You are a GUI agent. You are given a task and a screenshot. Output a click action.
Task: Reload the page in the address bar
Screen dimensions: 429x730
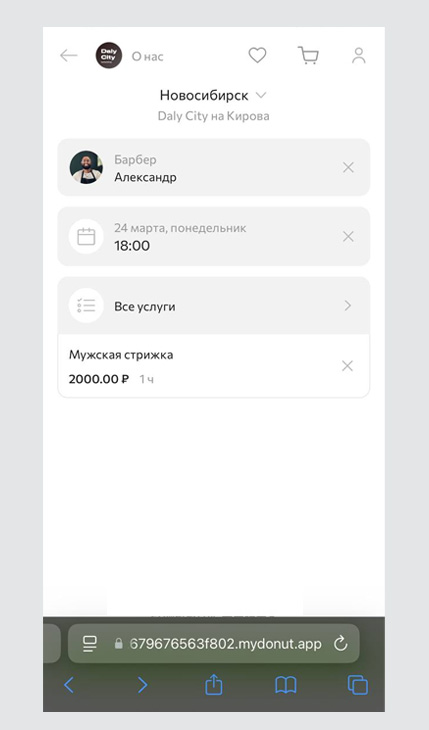point(341,644)
